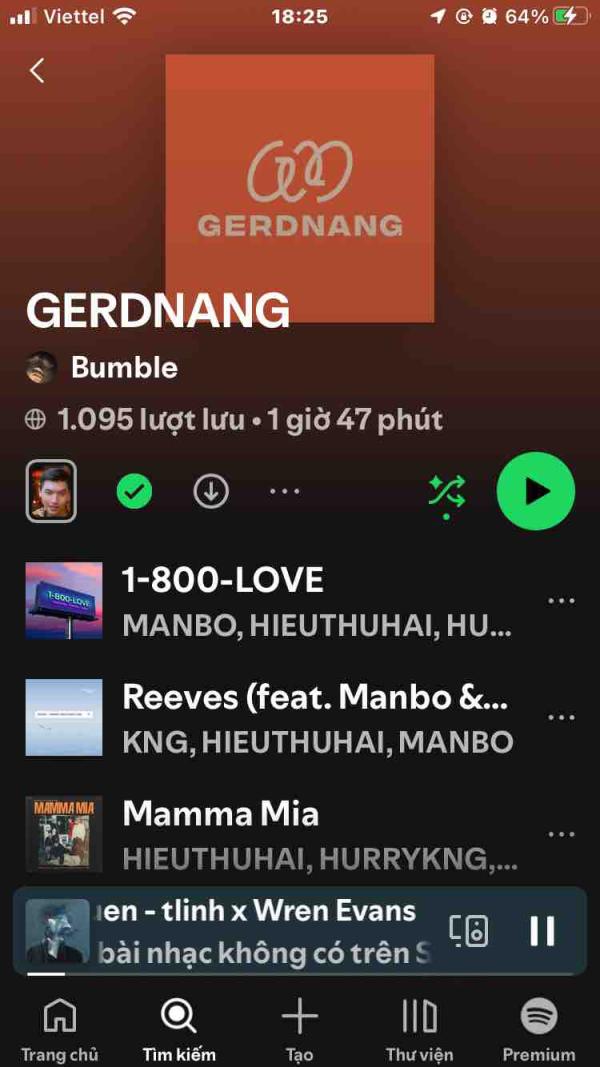Image resolution: width=600 pixels, height=1067 pixels.
Task: Remove GERDNANG from saved library checkmark
Action: click(134, 491)
